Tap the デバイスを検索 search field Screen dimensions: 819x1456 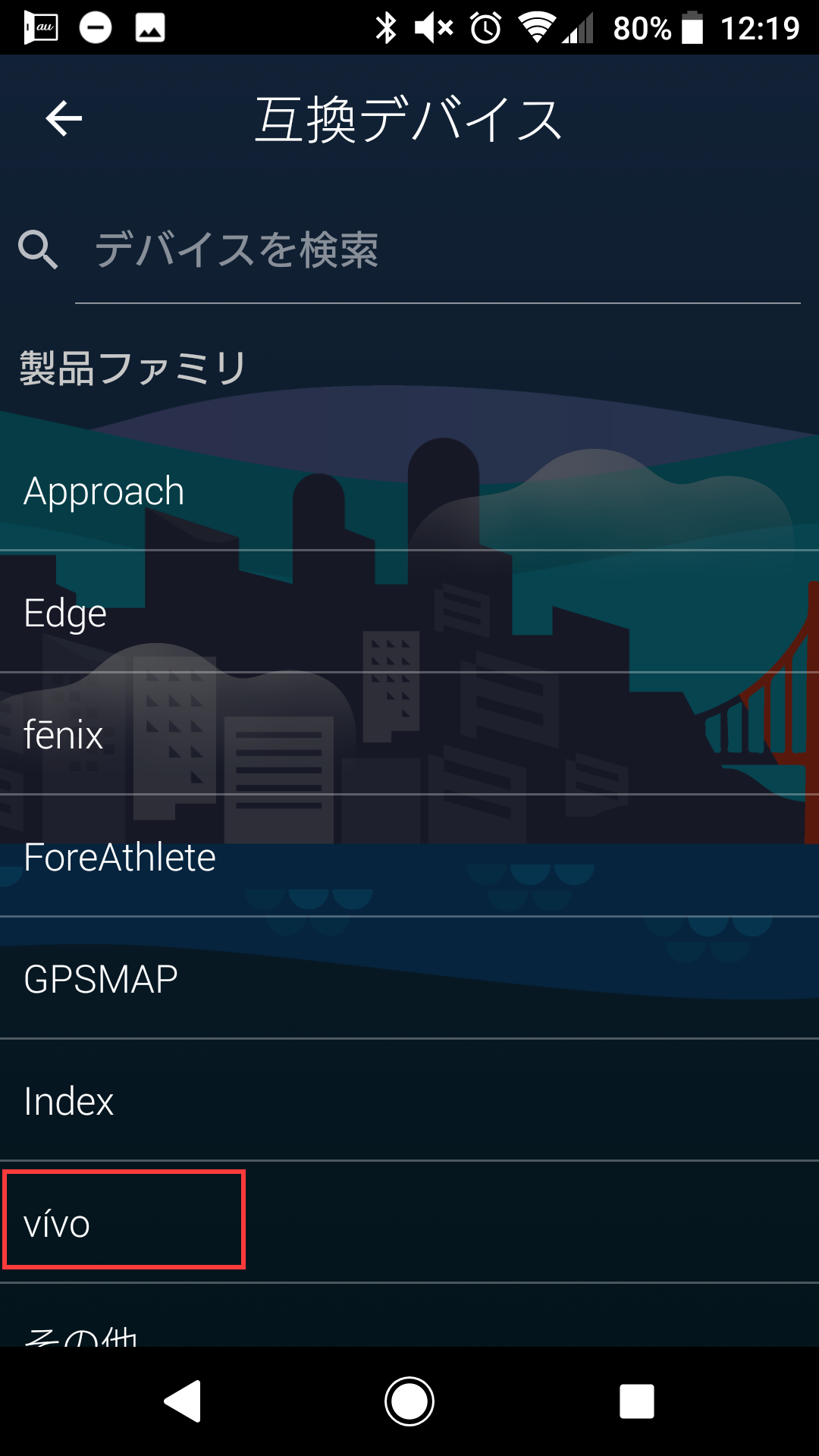click(437, 250)
